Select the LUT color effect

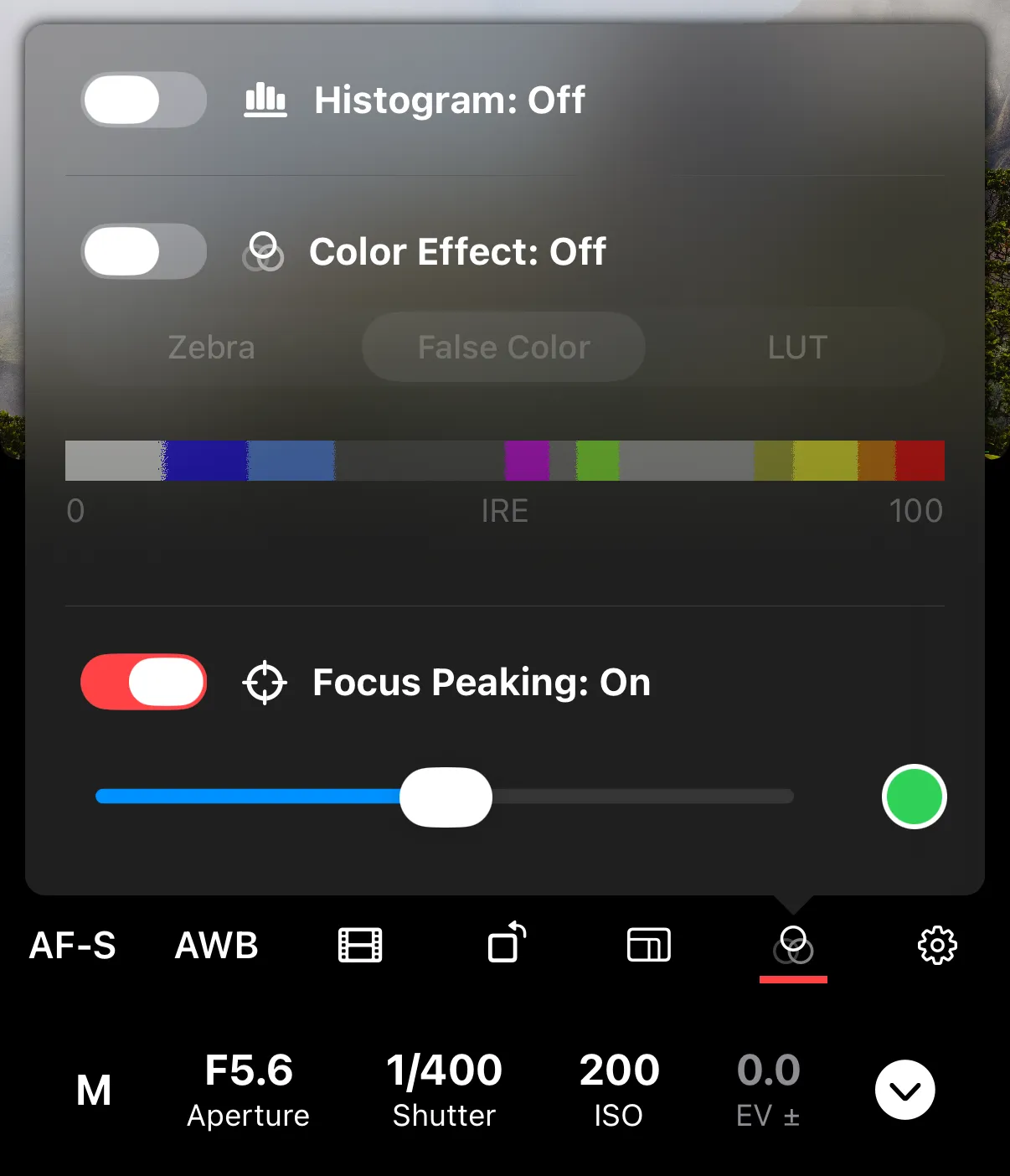797,347
